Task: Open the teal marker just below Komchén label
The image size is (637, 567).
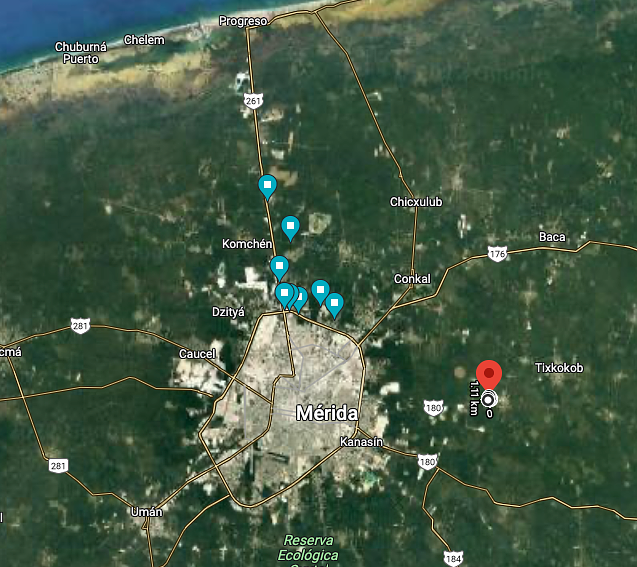Action: pyautogui.click(x=279, y=266)
